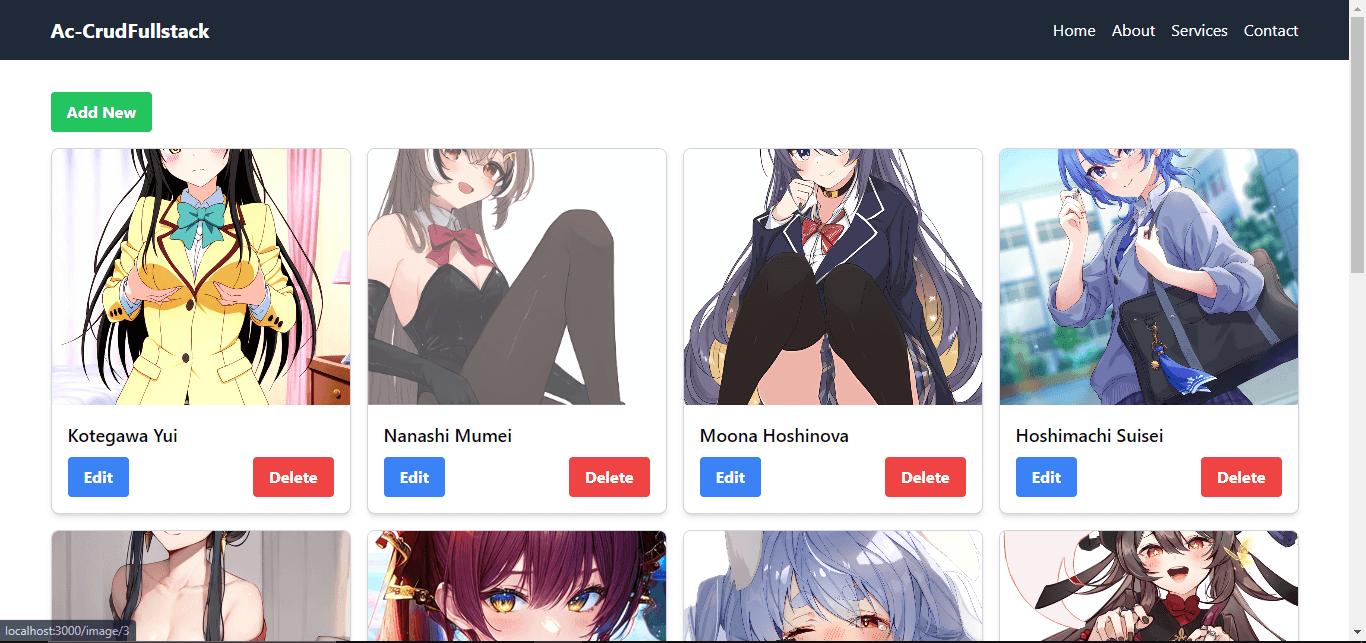This screenshot has height=643, width=1366.
Task: Delete the Nanashi Mumei card
Action: point(609,477)
